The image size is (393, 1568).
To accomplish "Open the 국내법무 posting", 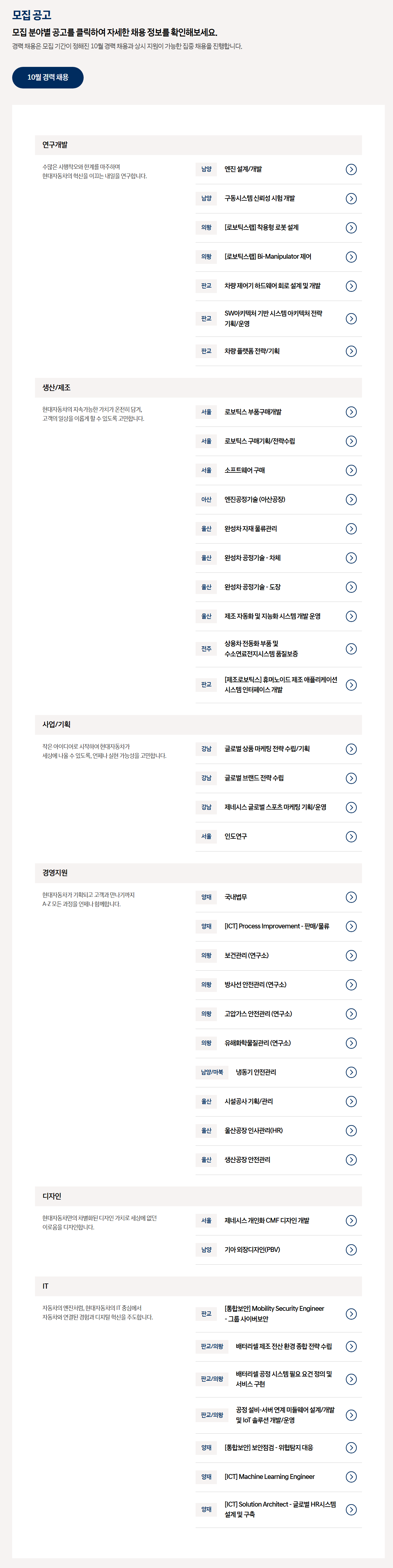I will [x=278, y=897].
